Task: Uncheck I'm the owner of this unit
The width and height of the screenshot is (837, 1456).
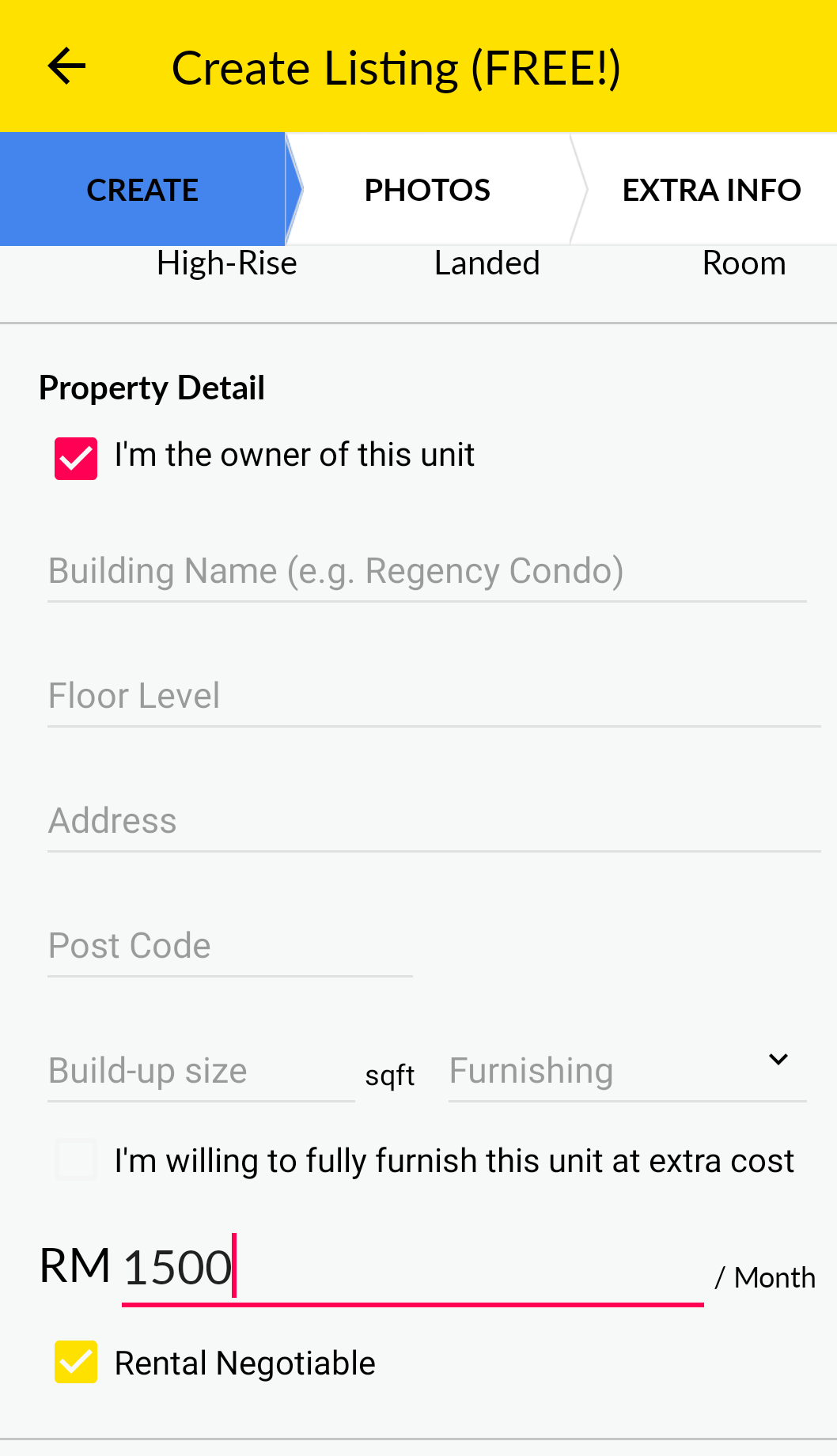Action: click(76, 459)
